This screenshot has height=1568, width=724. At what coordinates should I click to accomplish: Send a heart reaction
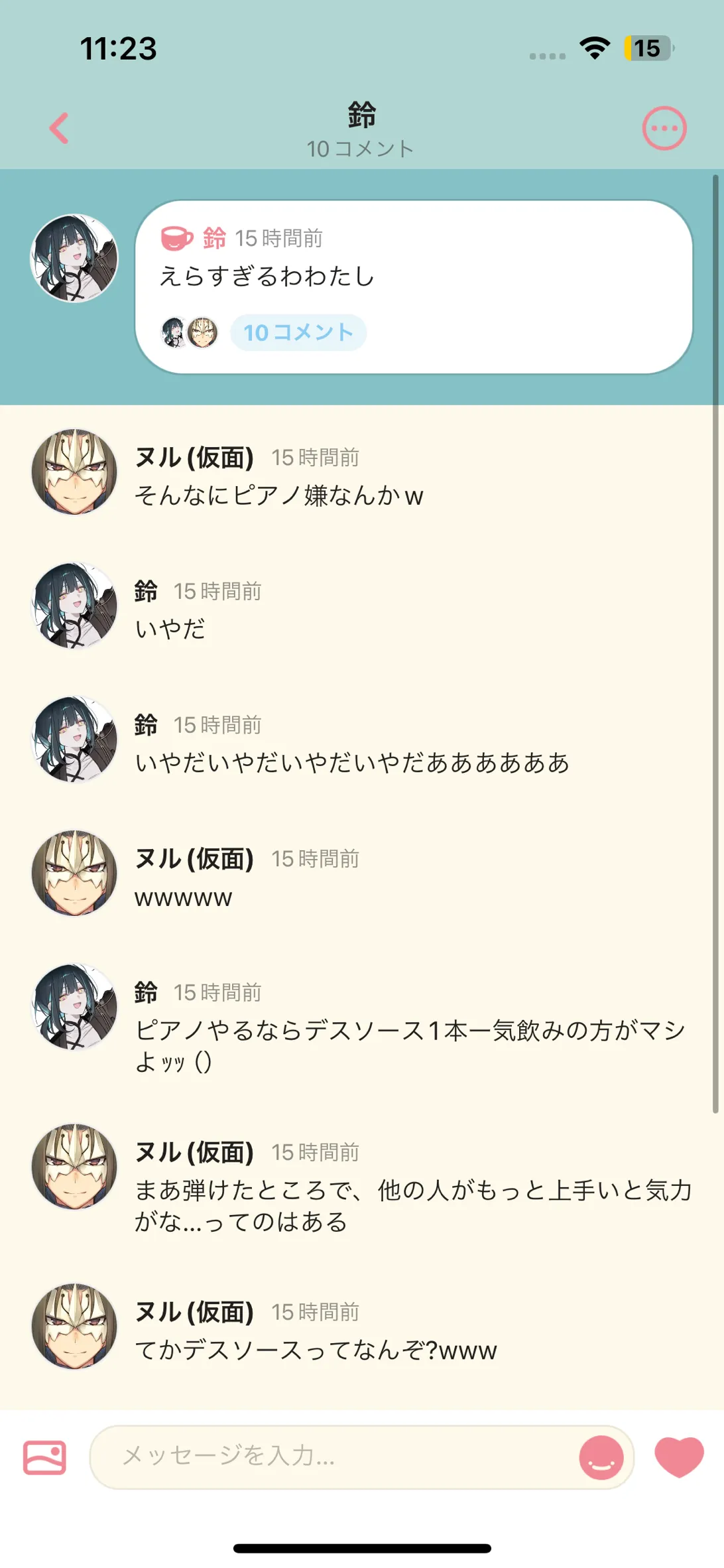pyautogui.click(x=679, y=1457)
